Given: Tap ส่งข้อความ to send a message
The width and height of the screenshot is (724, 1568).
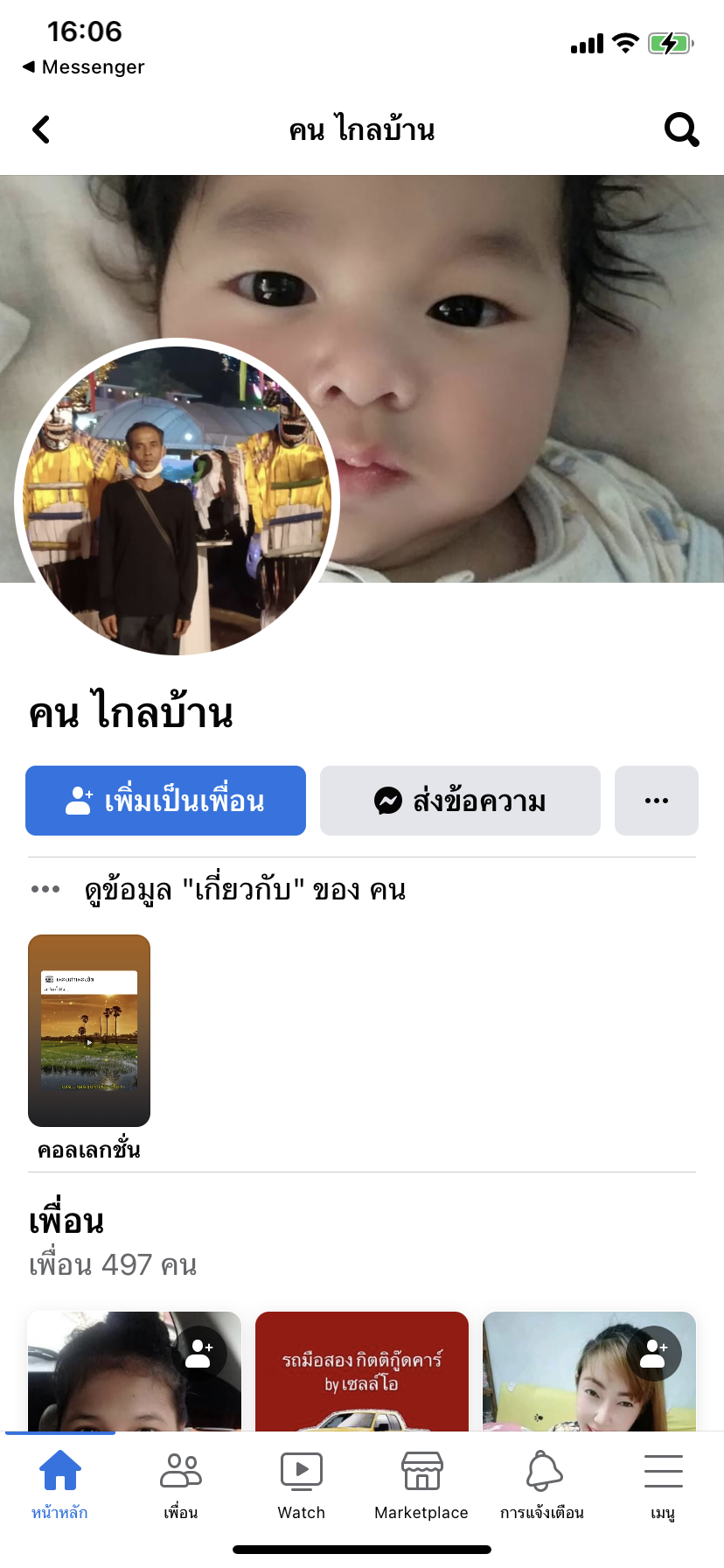Looking at the screenshot, I should coord(460,801).
